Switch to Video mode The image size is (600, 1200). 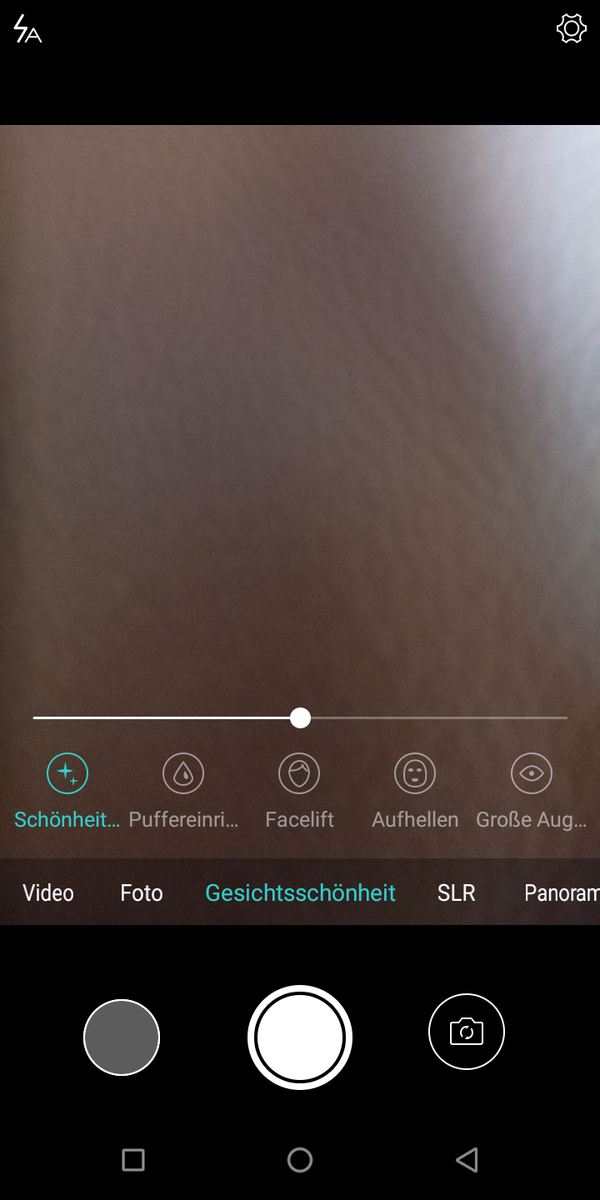[x=48, y=893]
